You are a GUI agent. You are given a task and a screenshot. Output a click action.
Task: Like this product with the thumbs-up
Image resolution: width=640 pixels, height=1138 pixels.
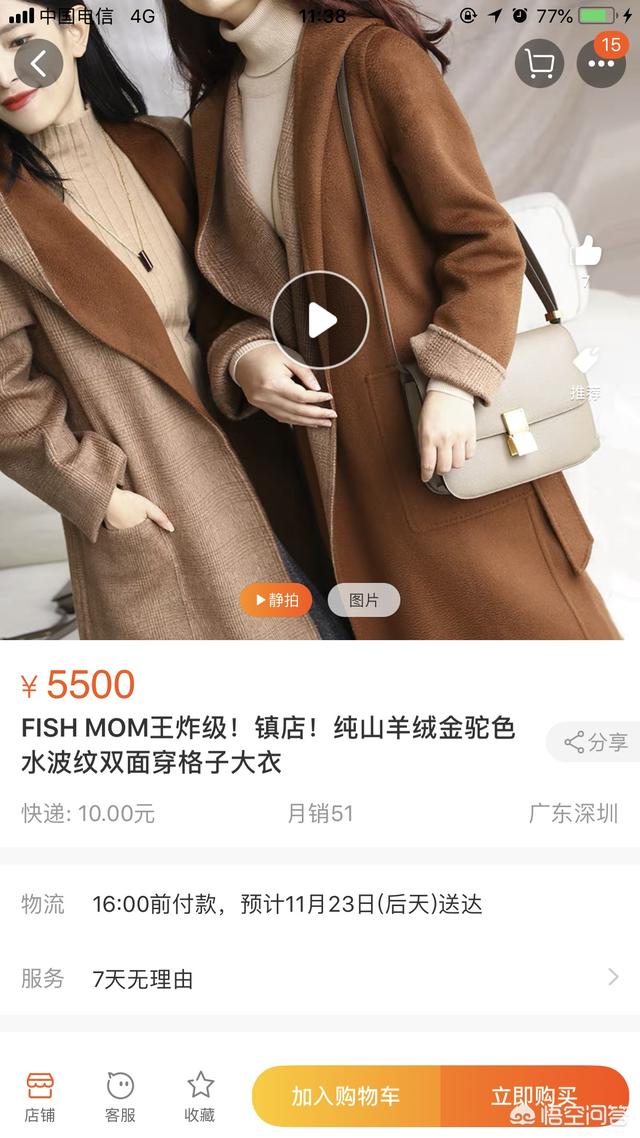coord(586,251)
